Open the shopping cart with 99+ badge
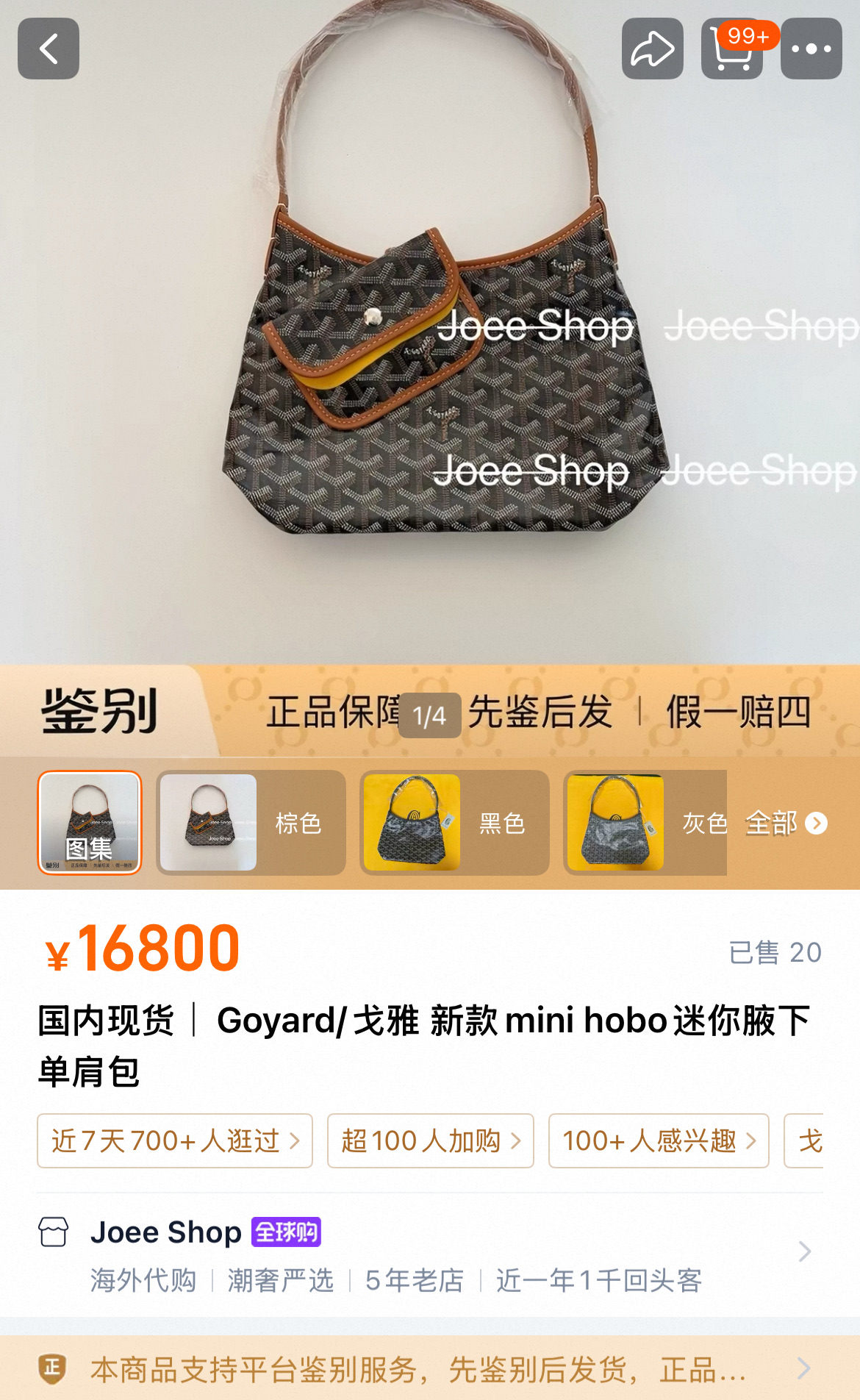This screenshot has width=860, height=1400. (732, 49)
